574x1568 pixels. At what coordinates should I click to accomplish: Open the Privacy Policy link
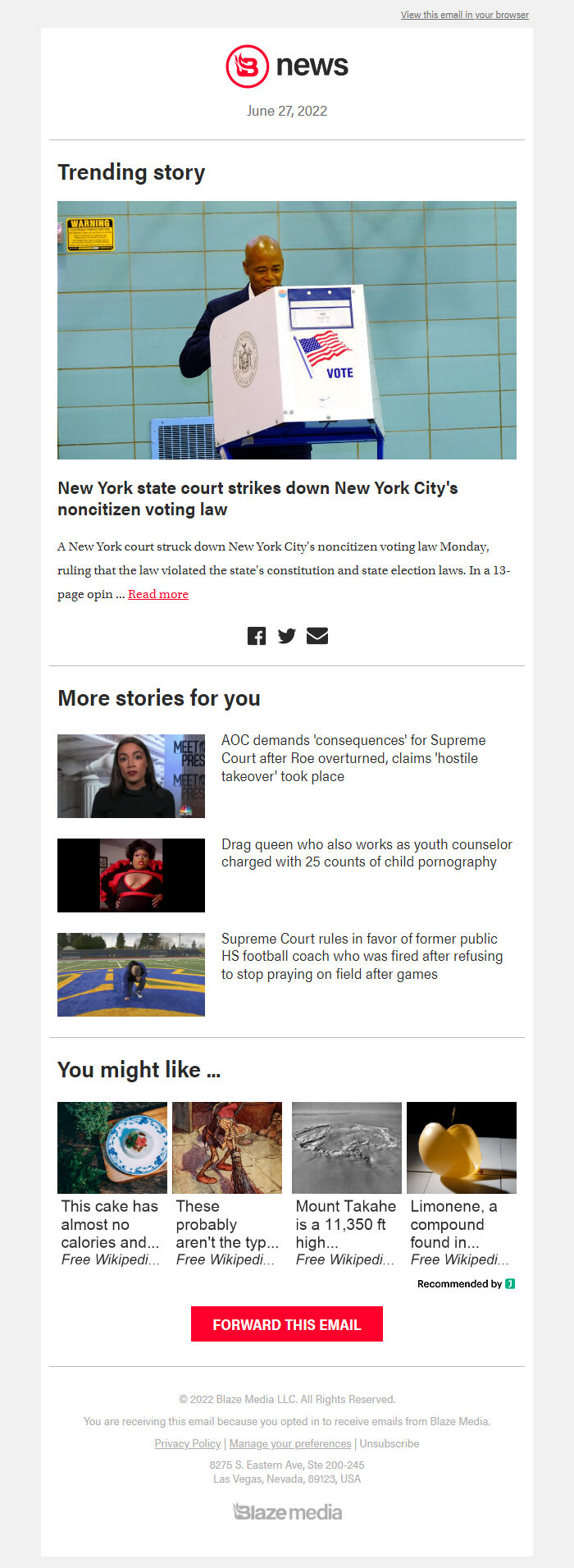[188, 1443]
